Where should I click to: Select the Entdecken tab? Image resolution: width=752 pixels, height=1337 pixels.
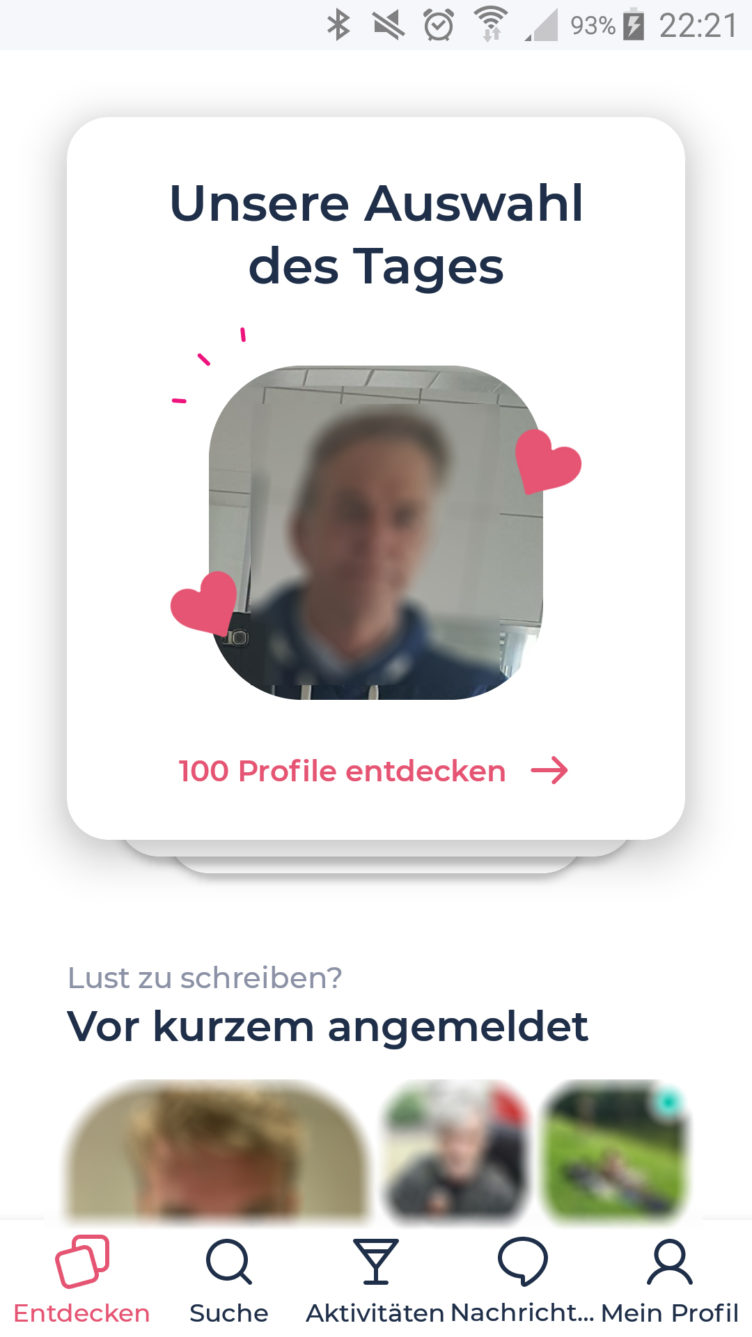(82, 1281)
